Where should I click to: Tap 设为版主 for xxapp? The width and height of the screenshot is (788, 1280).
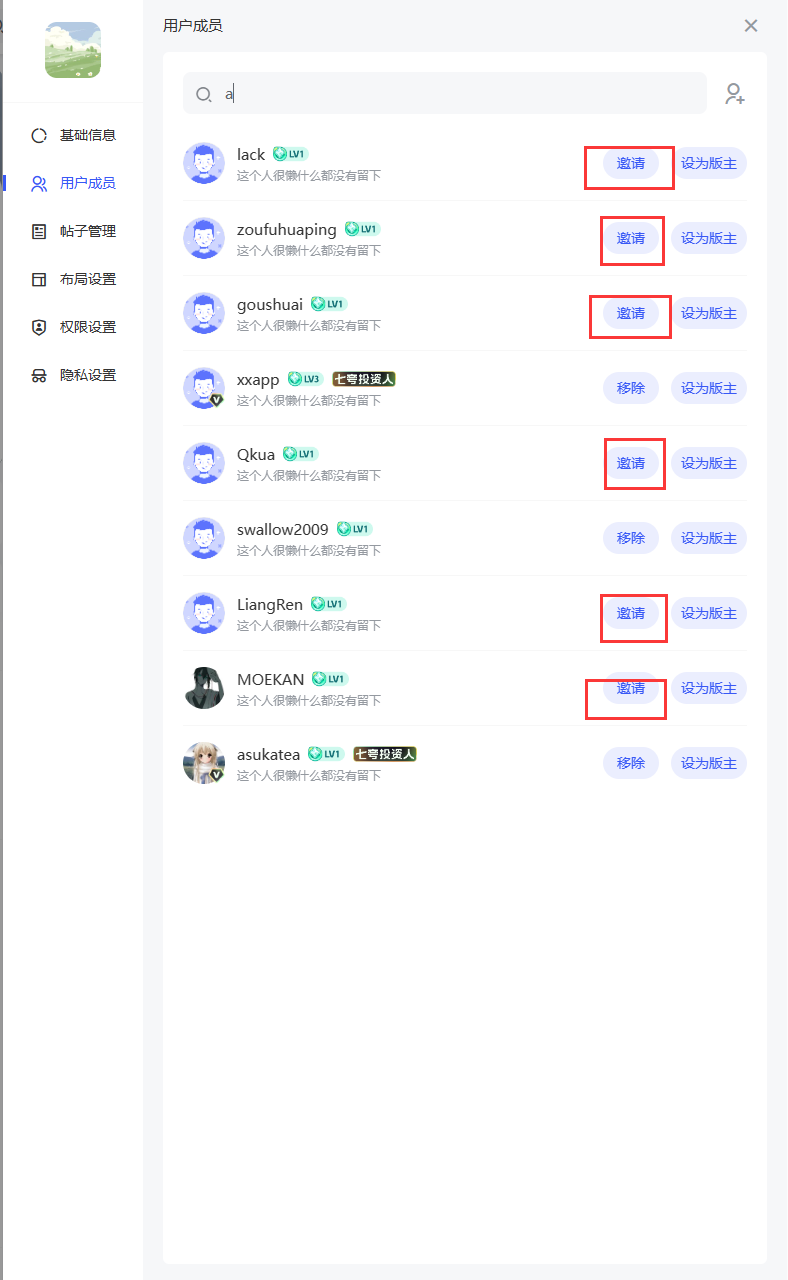709,388
